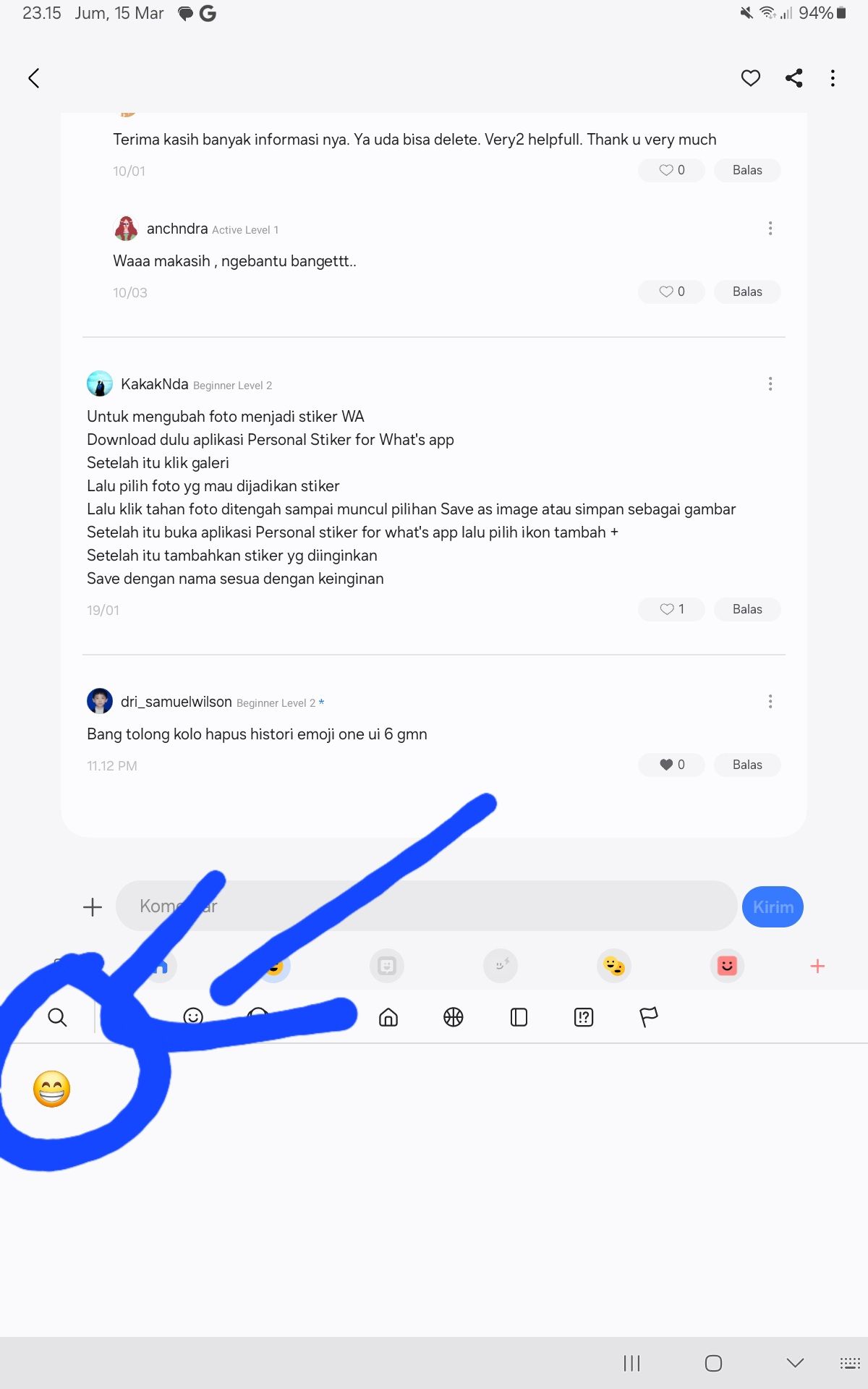Insert the grinning emoji
The height and width of the screenshot is (1389, 868).
click(x=52, y=1089)
